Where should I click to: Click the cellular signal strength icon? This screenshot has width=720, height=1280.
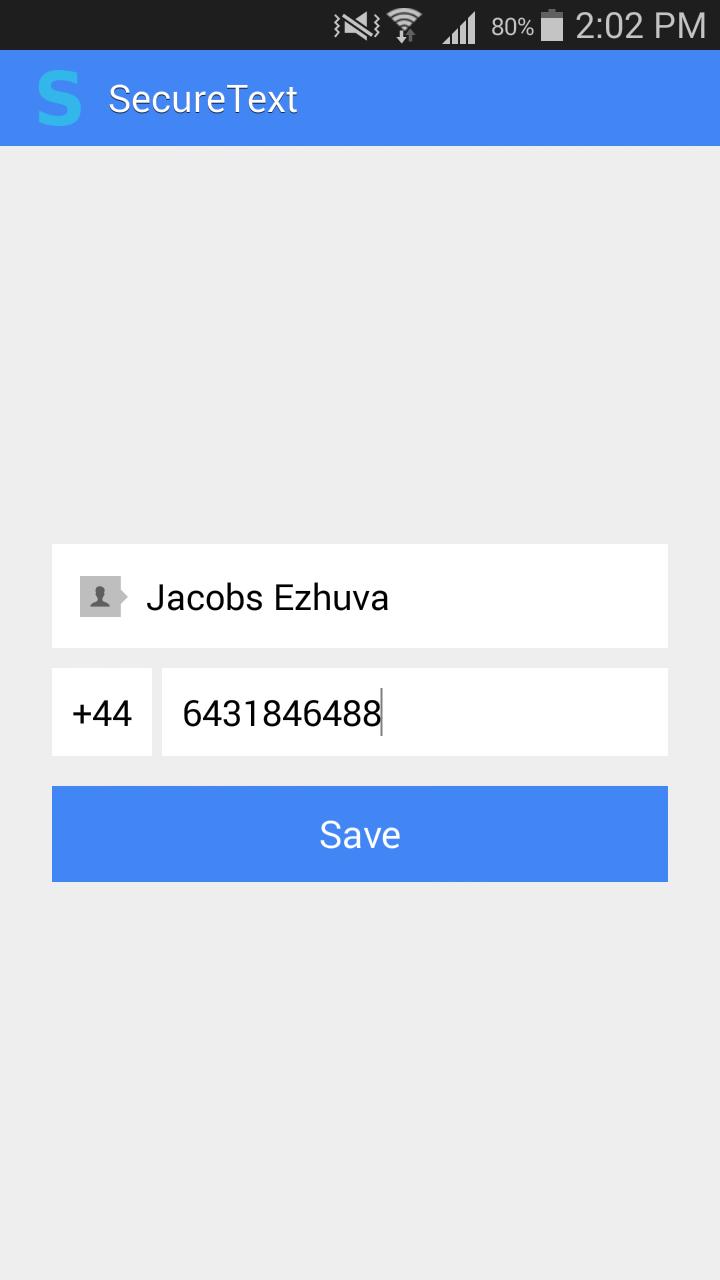click(x=456, y=26)
